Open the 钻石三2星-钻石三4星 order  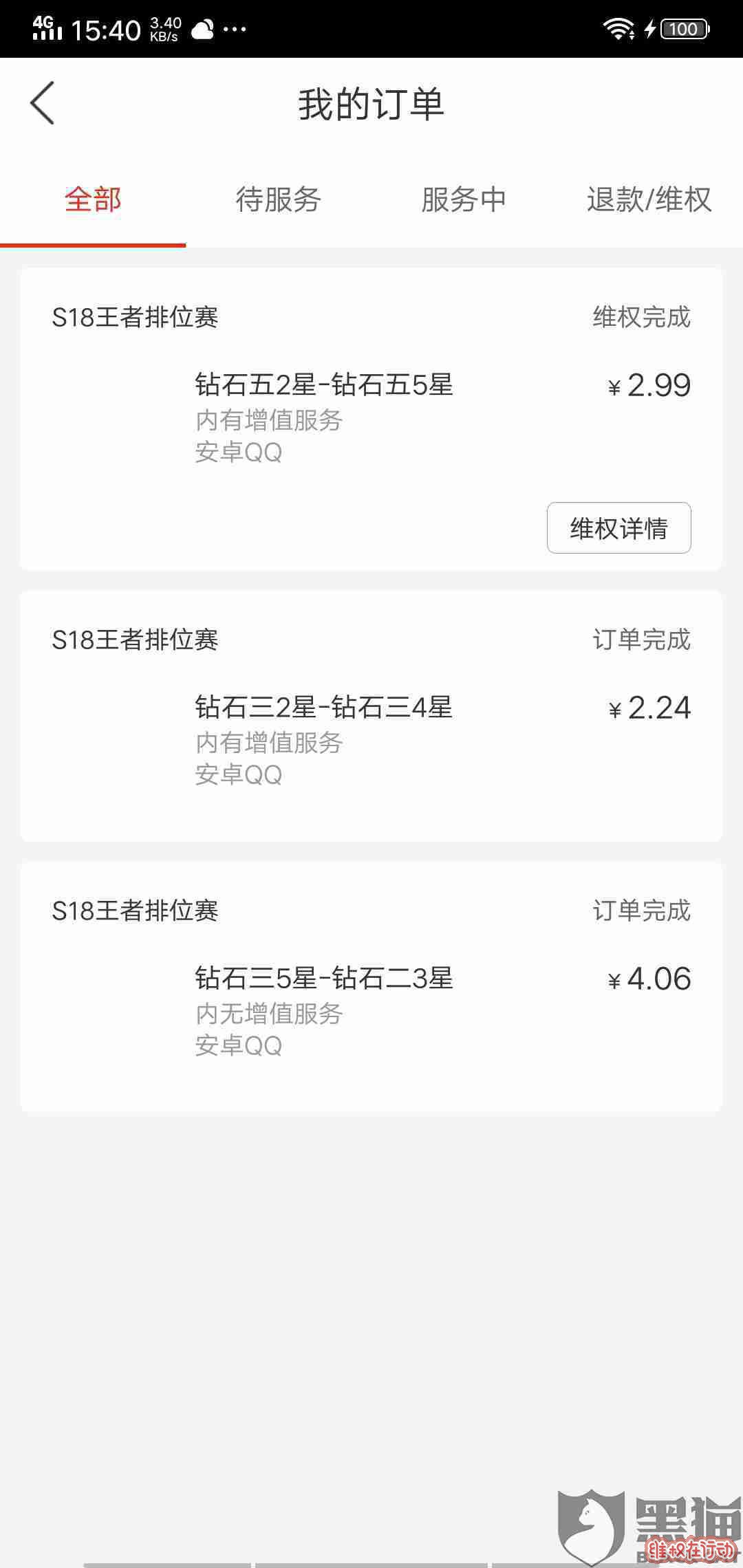coord(371,716)
